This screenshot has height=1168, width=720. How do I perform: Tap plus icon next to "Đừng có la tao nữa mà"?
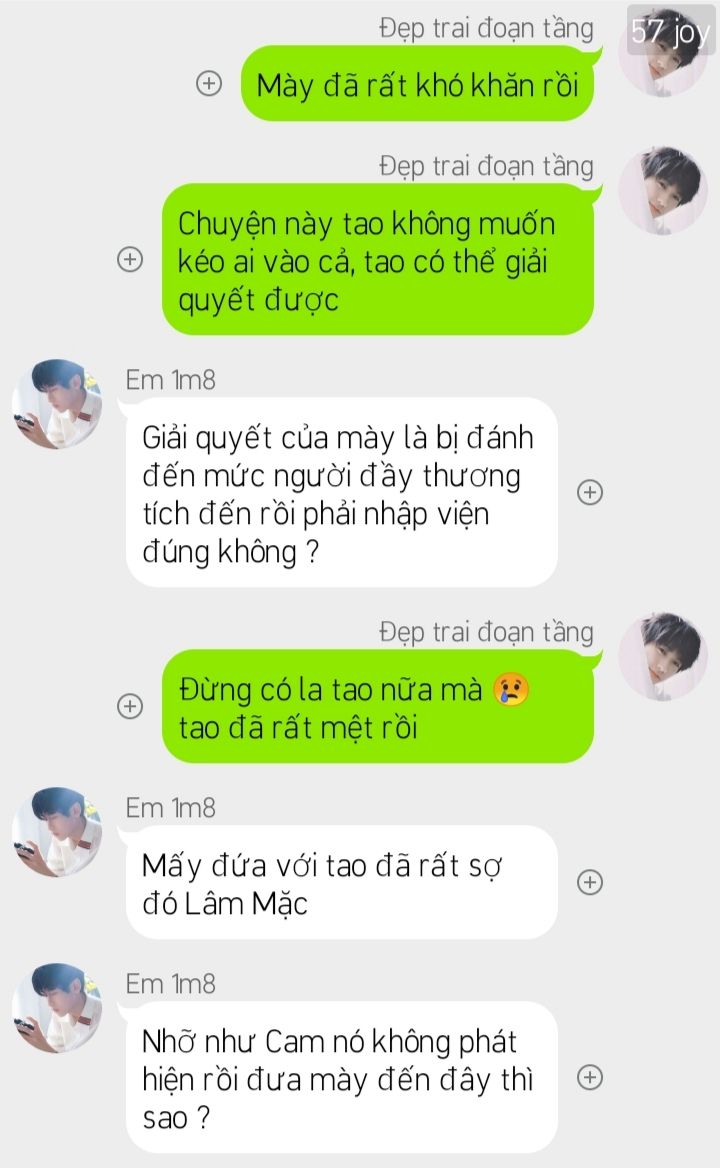tap(129, 705)
